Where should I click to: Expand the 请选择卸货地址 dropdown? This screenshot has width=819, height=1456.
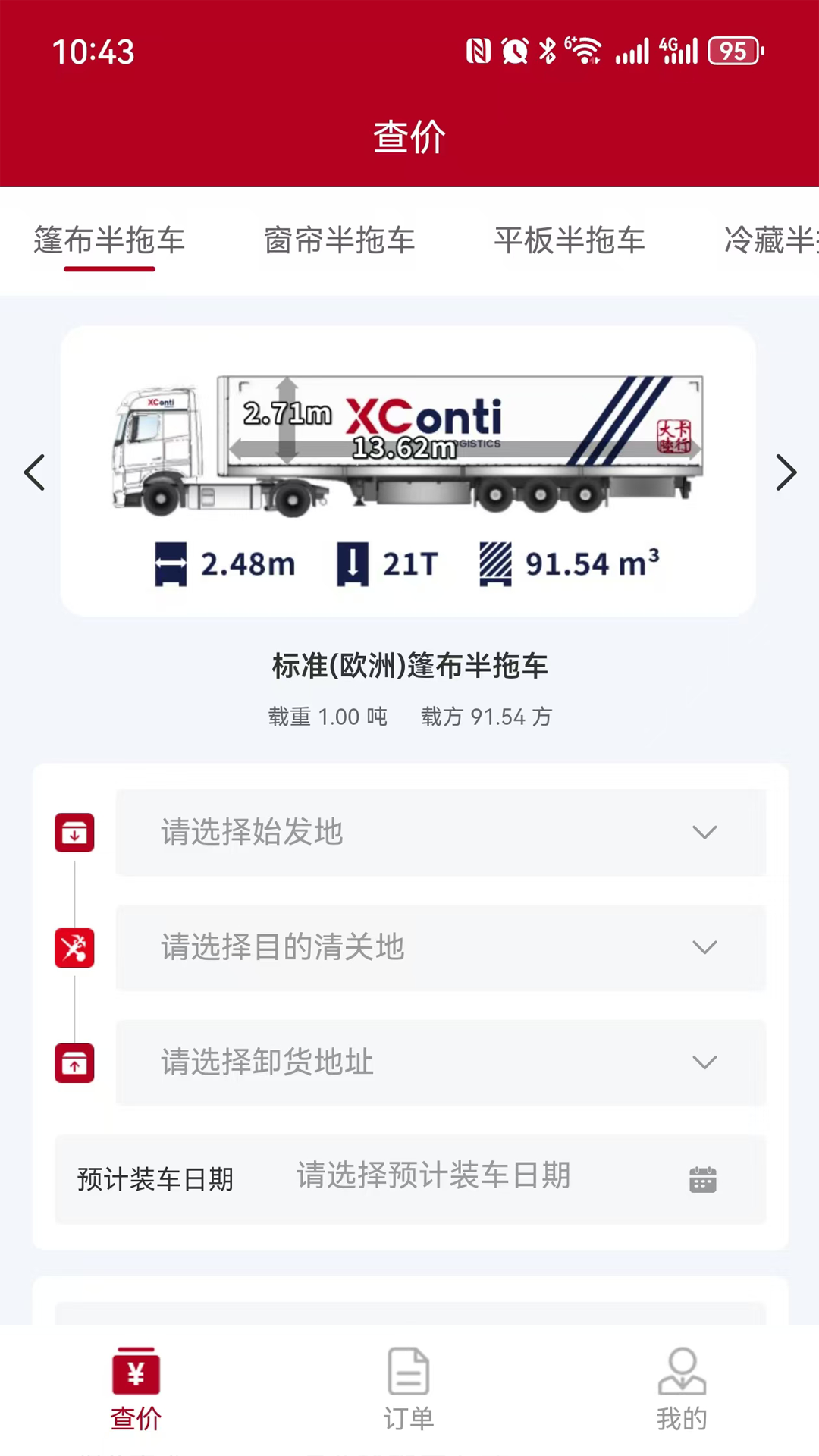click(x=704, y=1062)
